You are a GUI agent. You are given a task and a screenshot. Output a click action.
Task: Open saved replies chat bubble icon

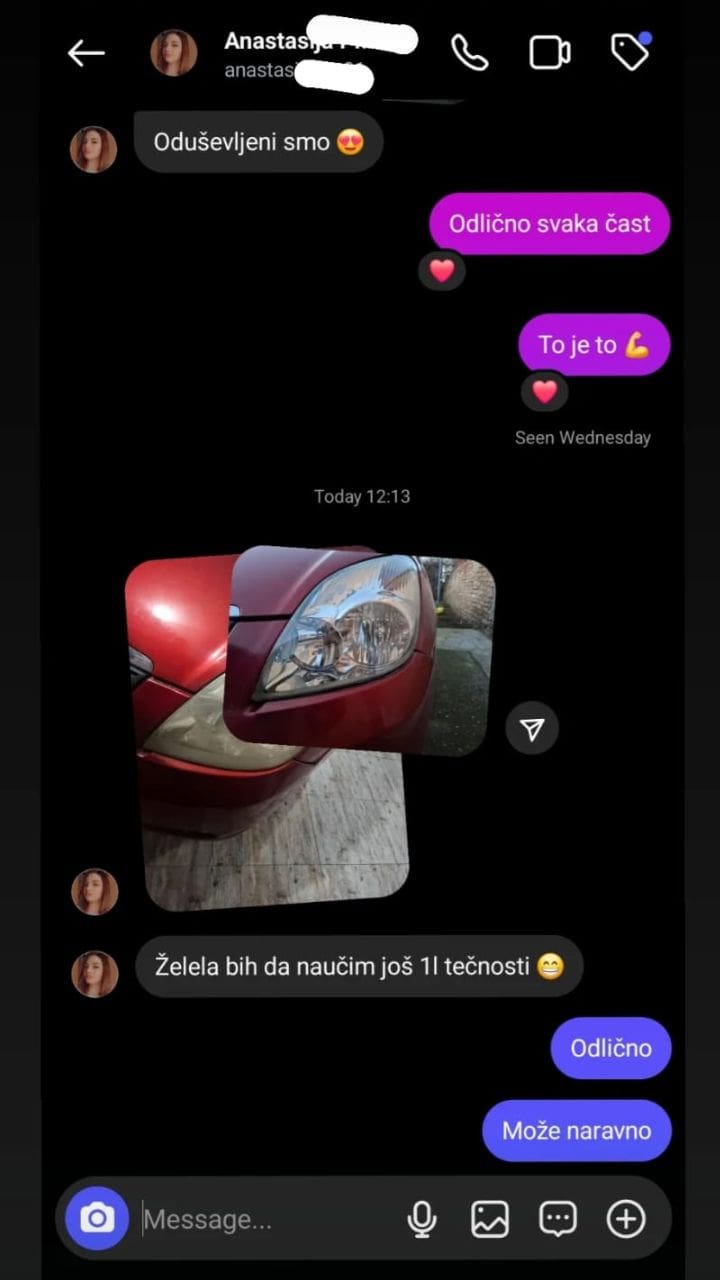558,1219
